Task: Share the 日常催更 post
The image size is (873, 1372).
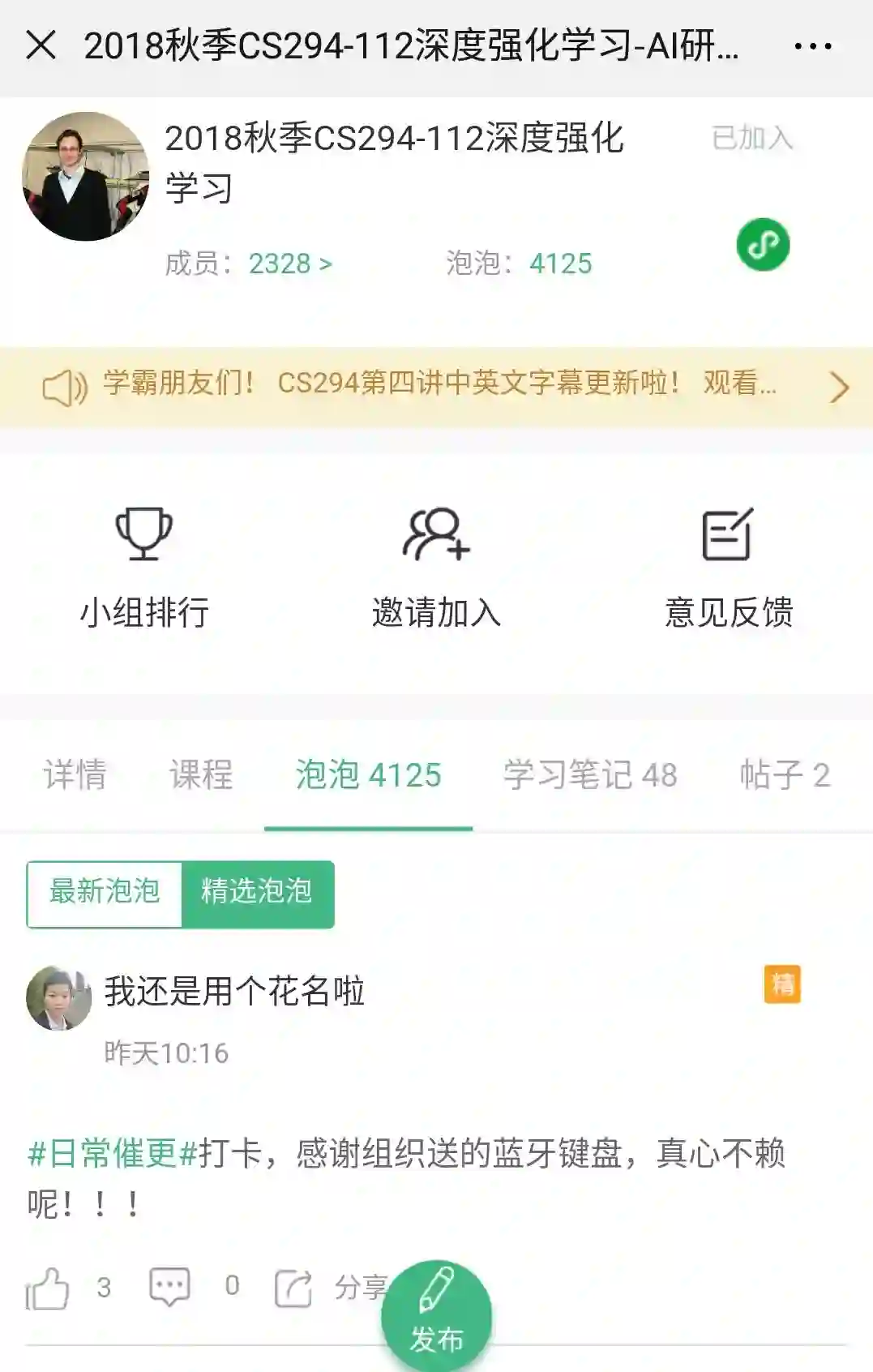Action: tap(294, 1288)
